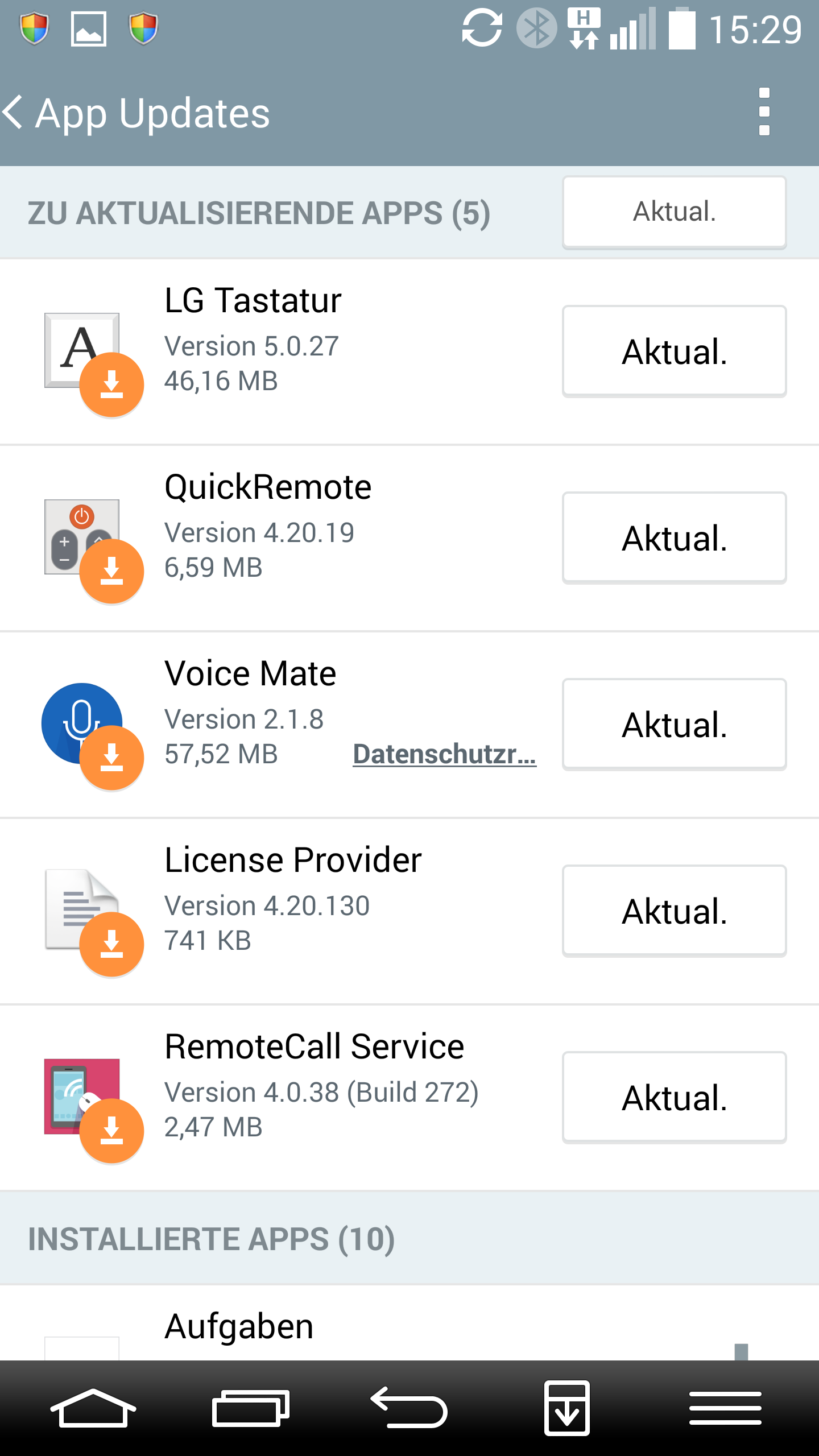Show recent apps

tap(251, 1408)
